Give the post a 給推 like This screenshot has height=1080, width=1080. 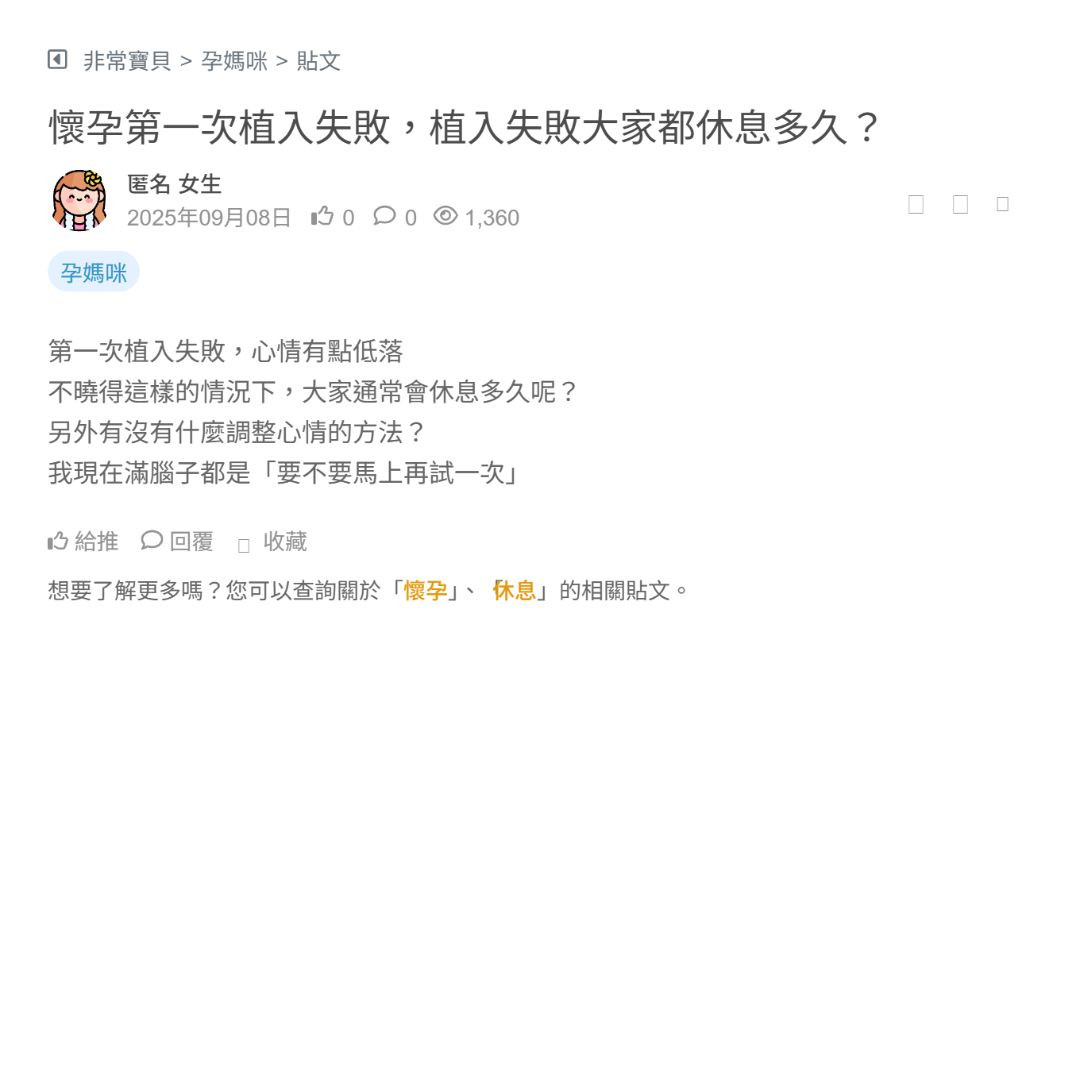[83, 541]
